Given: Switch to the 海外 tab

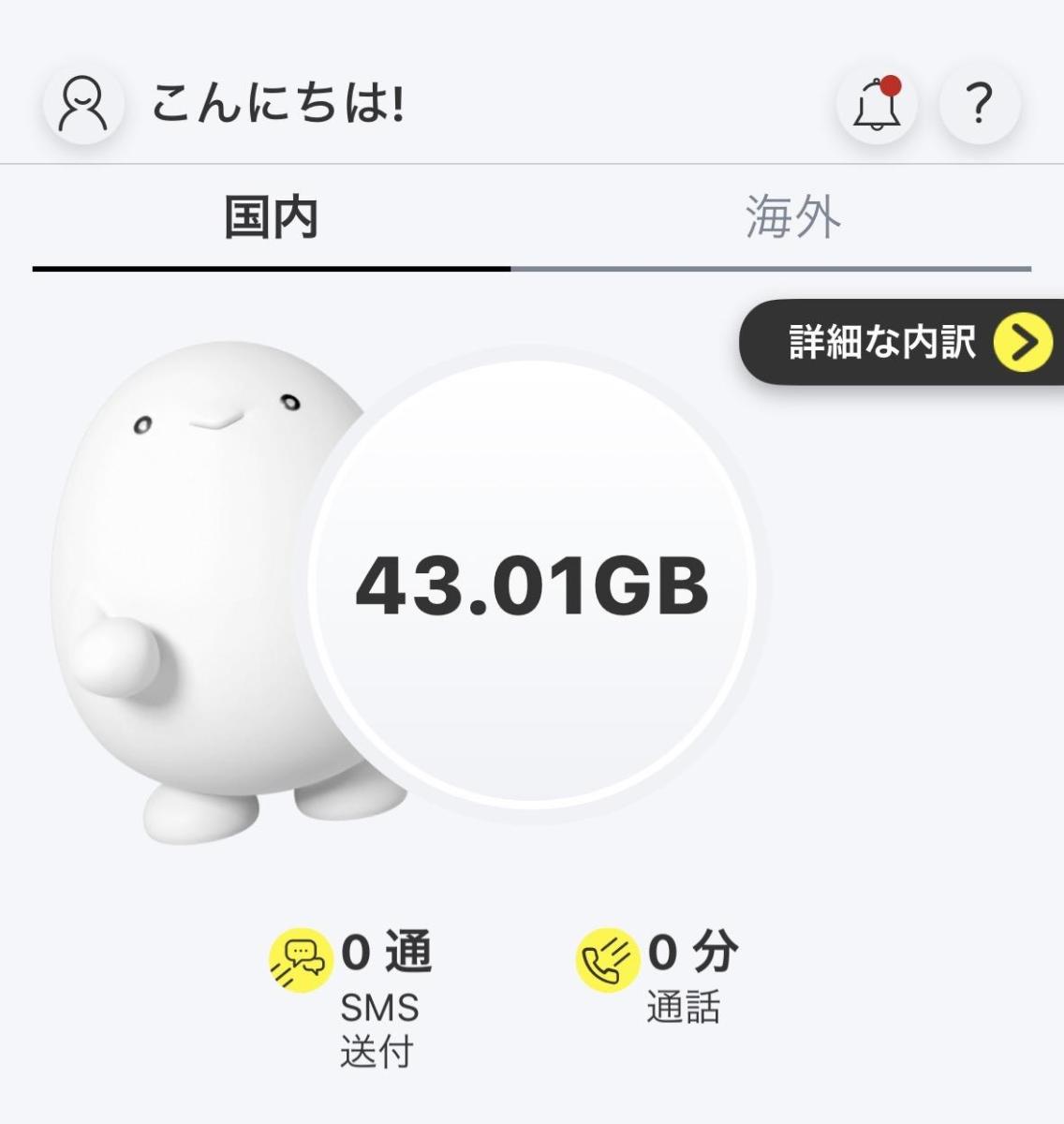Looking at the screenshot, I should click(792, 218).
